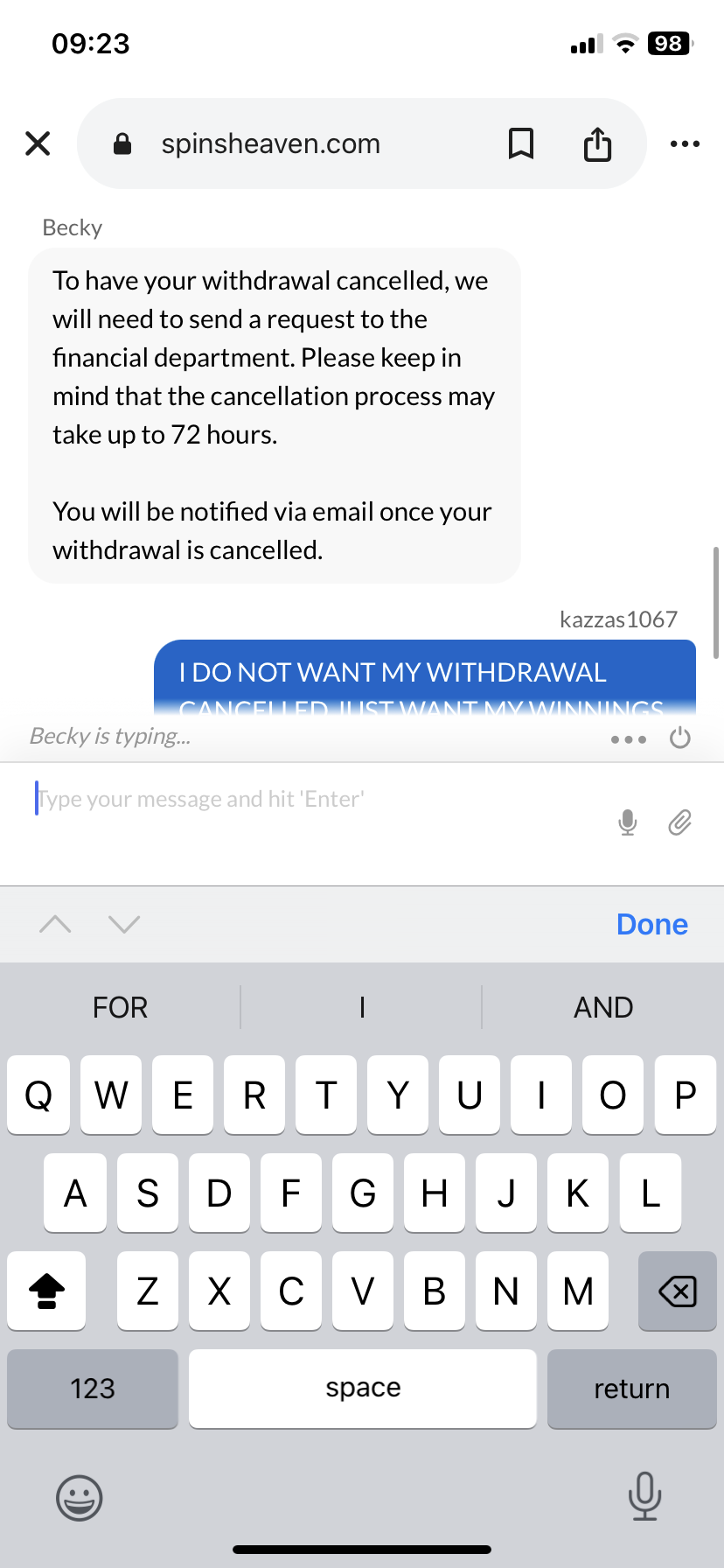Switch keyboard to 123 numbers
The image size is (724, 1568).
tap(93, 1389)
